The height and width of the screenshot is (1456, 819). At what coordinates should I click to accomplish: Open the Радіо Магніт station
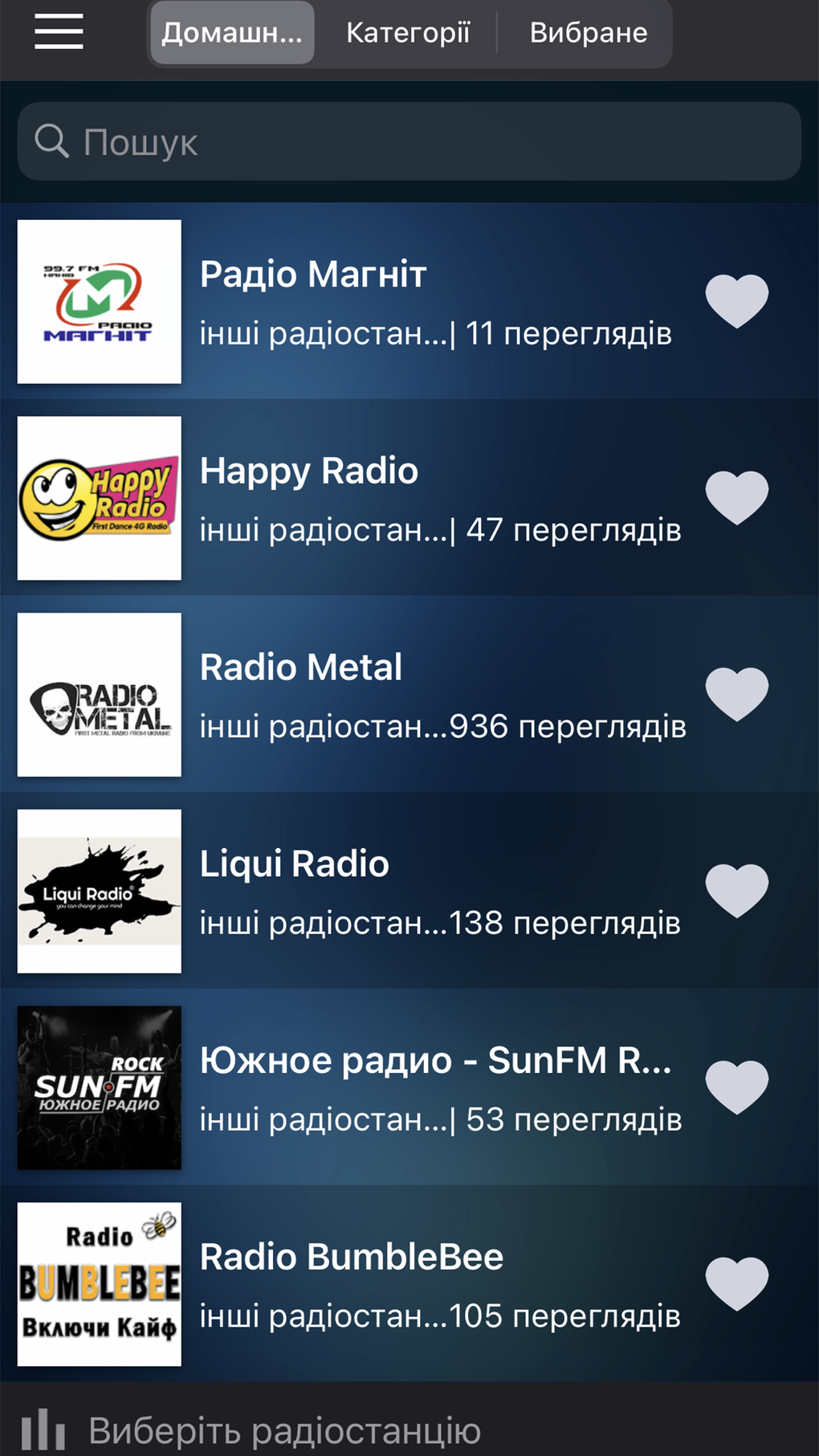click(x=313, y=275)
